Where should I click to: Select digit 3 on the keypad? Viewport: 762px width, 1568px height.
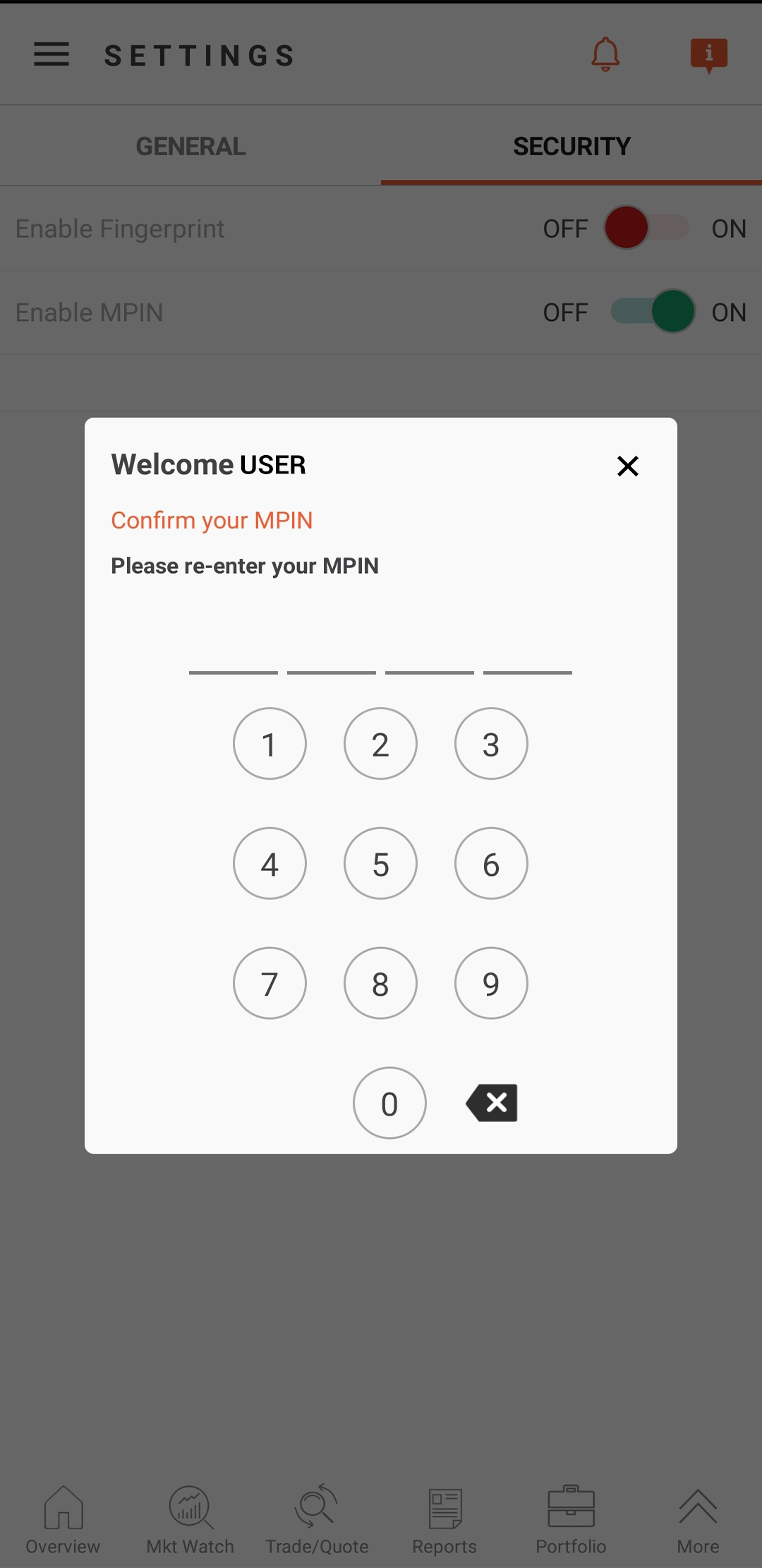(x=491, y=744)
